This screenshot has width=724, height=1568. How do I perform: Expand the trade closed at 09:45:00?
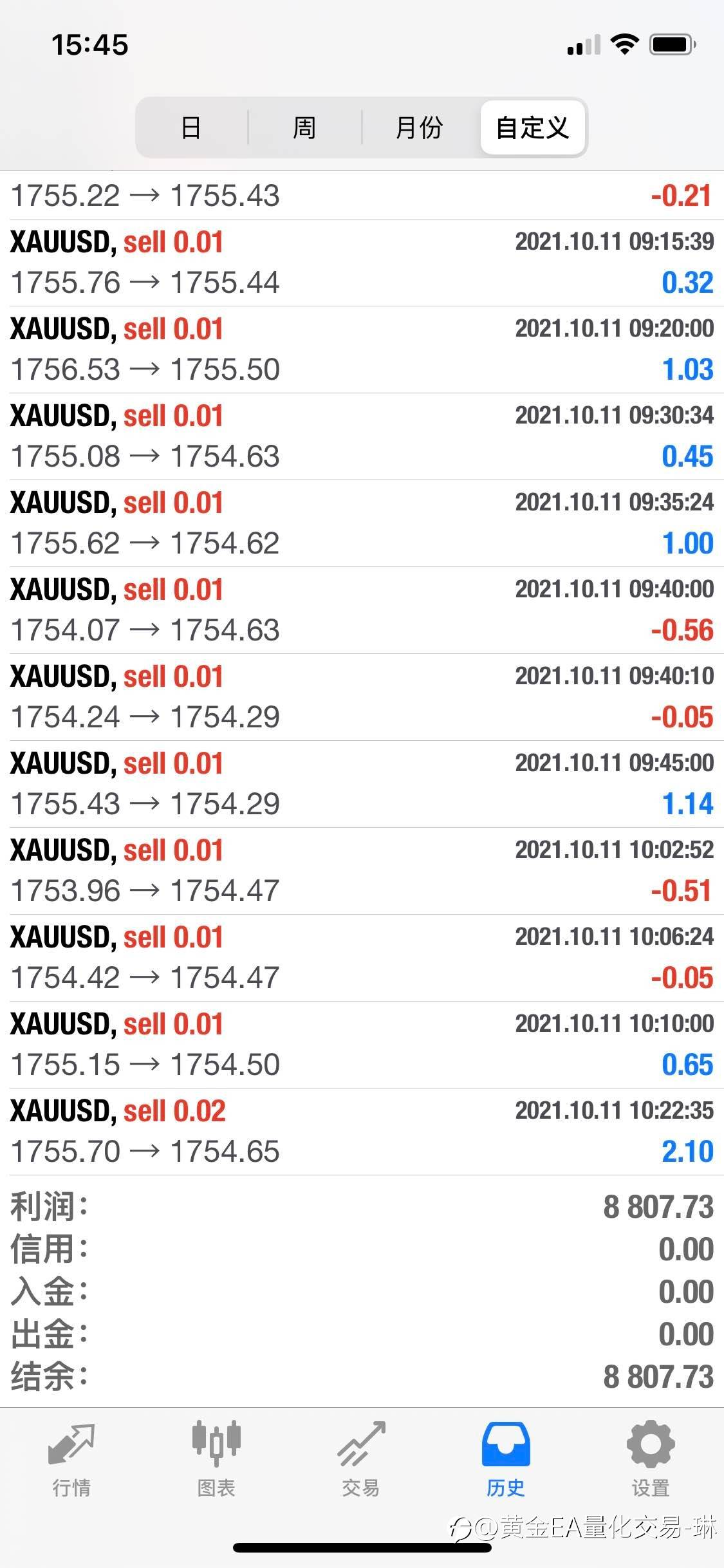[x=362, y=784]
